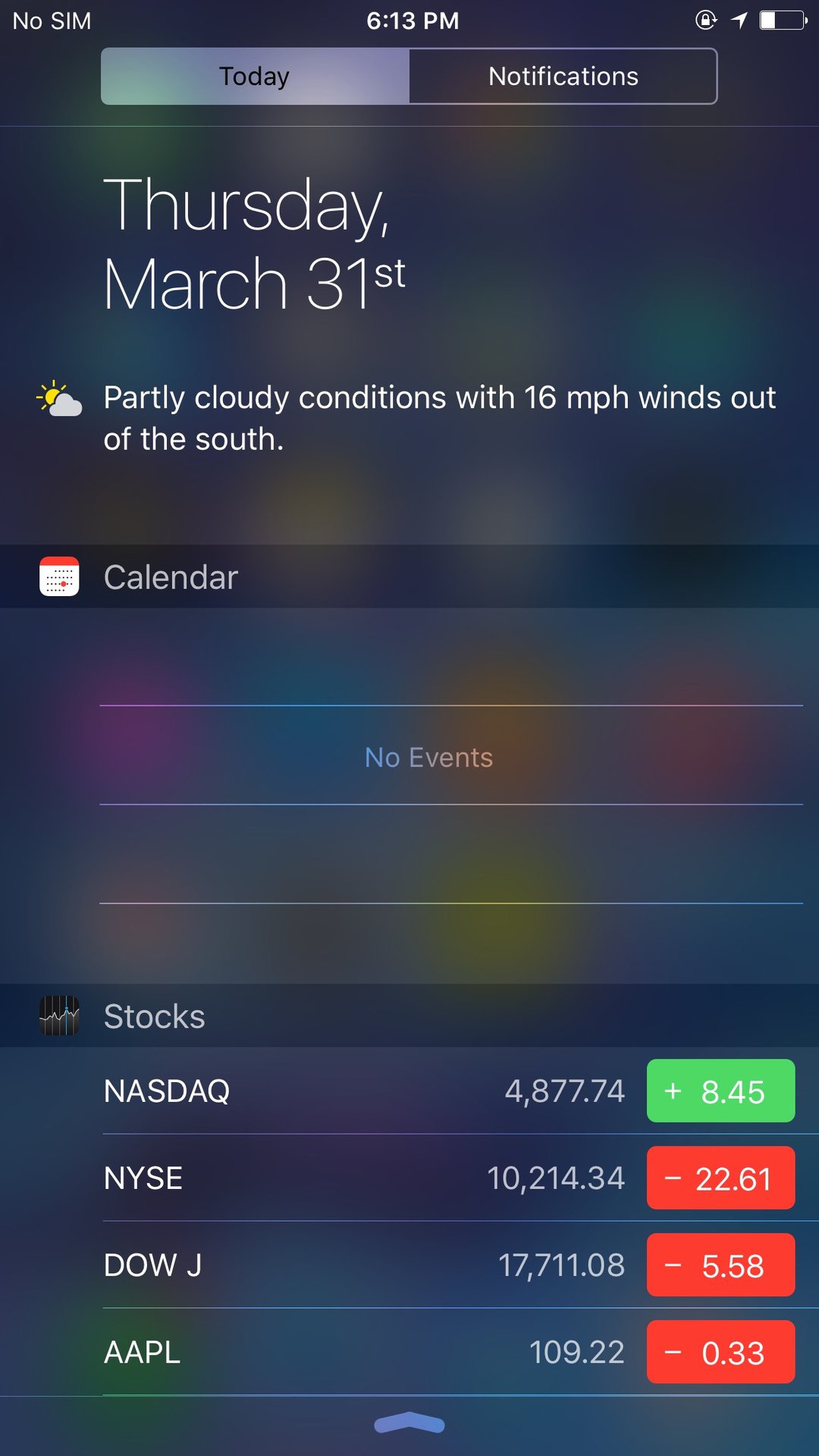Toggle the NASDAQ change value badge
The height and width of the screenshot is (1456, 819).
click(x=720, y=1090)
